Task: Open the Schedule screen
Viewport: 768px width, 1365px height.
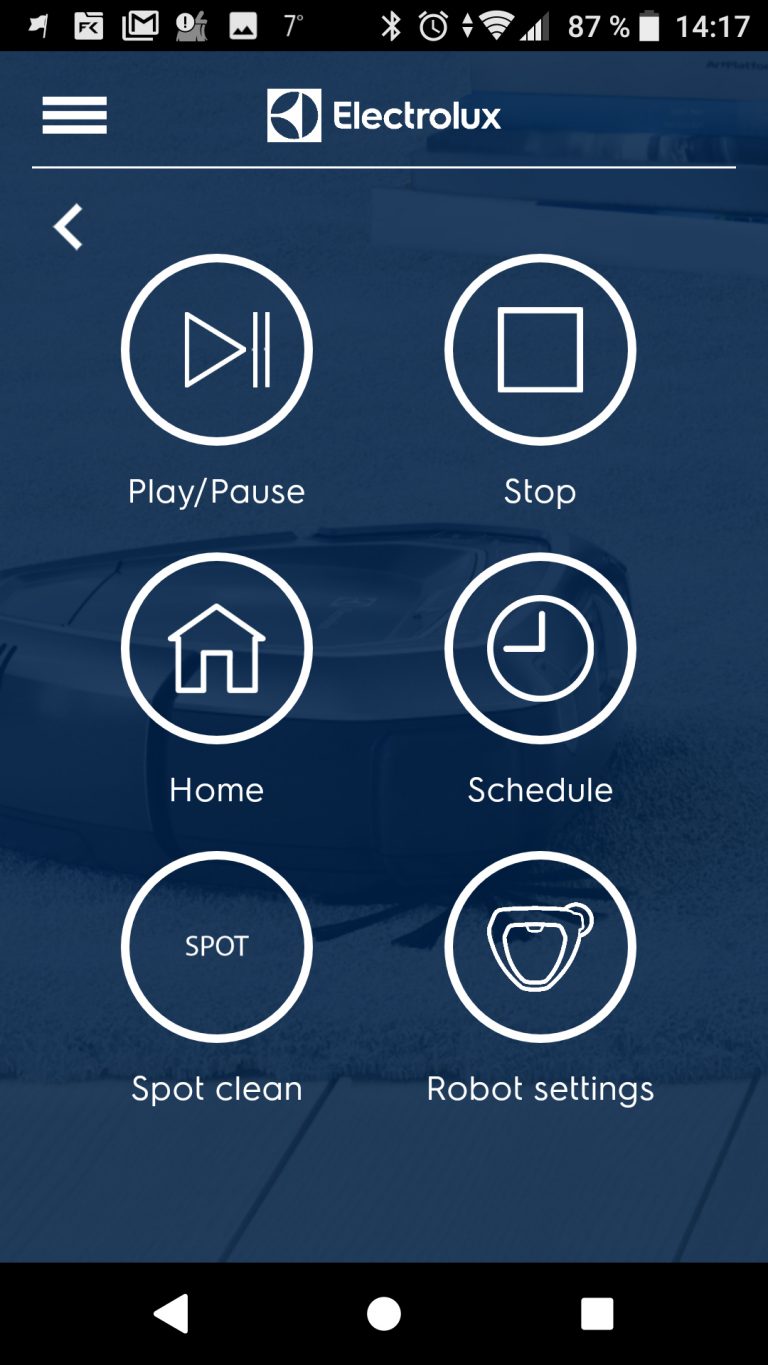Action: pos(540,648)
